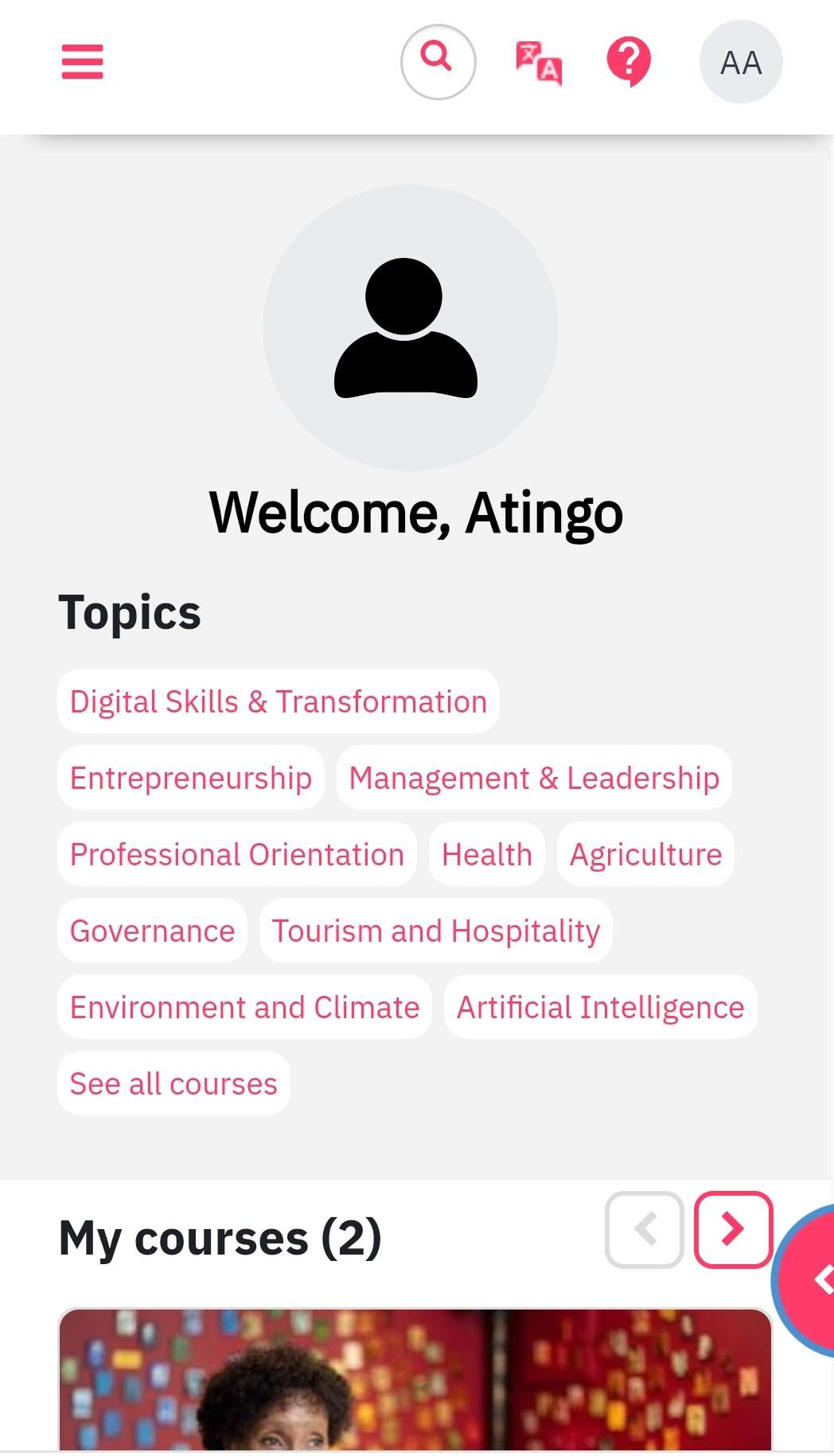
Task: Browse the Management & Leadership topic
Action: pyautogui.click(x=533, y=778)
